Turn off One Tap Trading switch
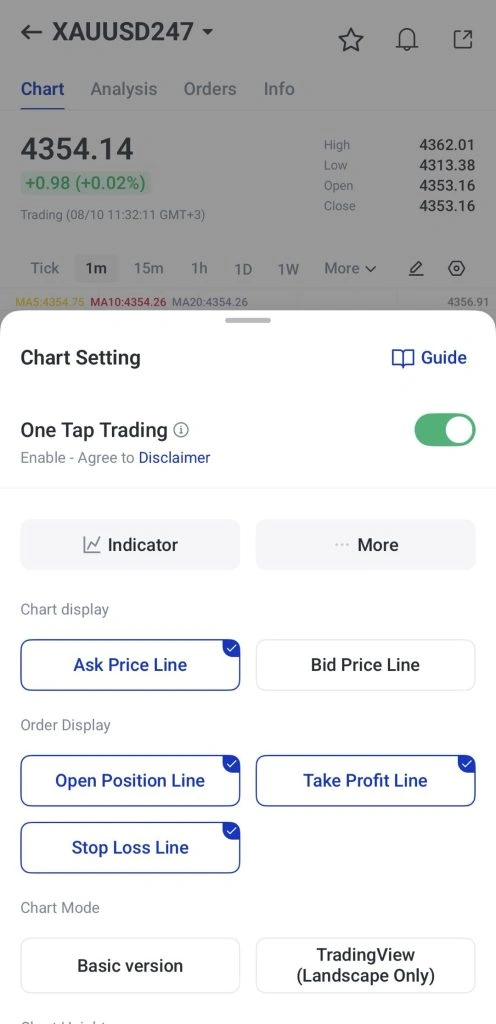 [x=445, y=430]
